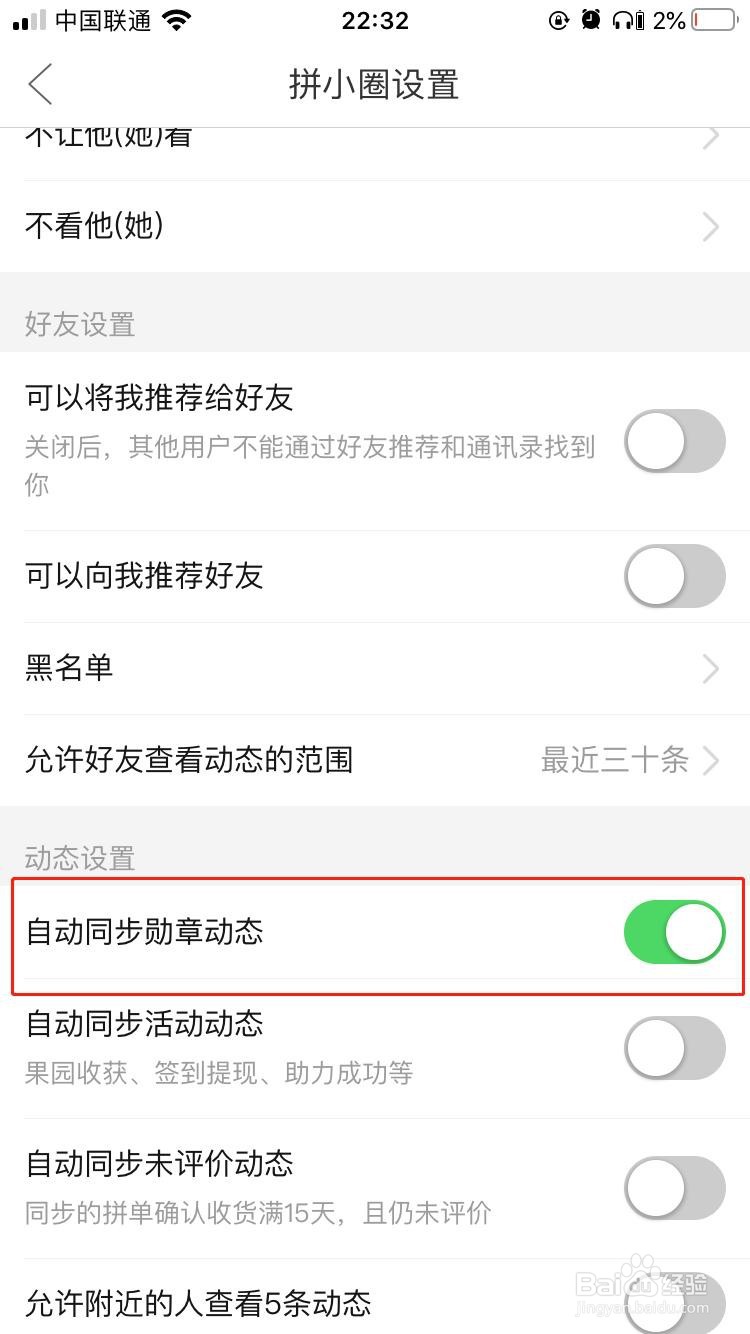The width and height of the screenshot is (750, 1334).
Task: Tap the battery icon showing 2%
Action: pyautogui.click(x=714, y=20)
